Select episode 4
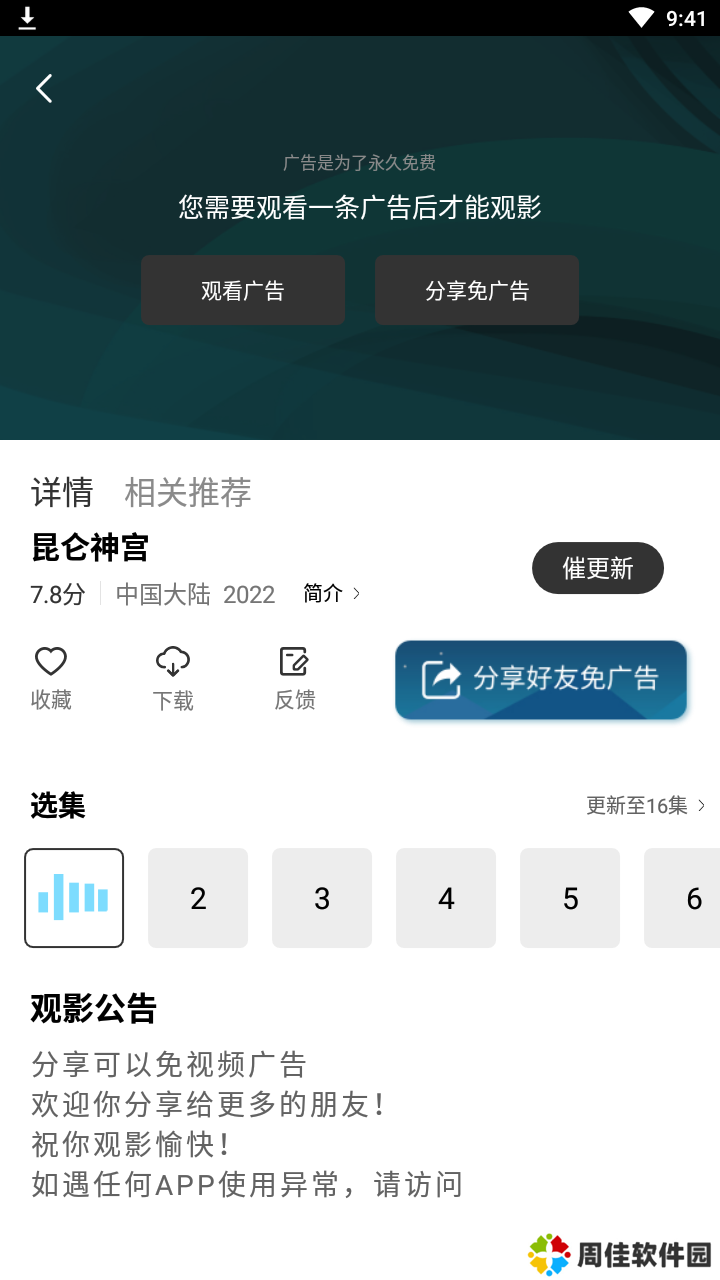 pyautogui.click(x=446, y=898)
